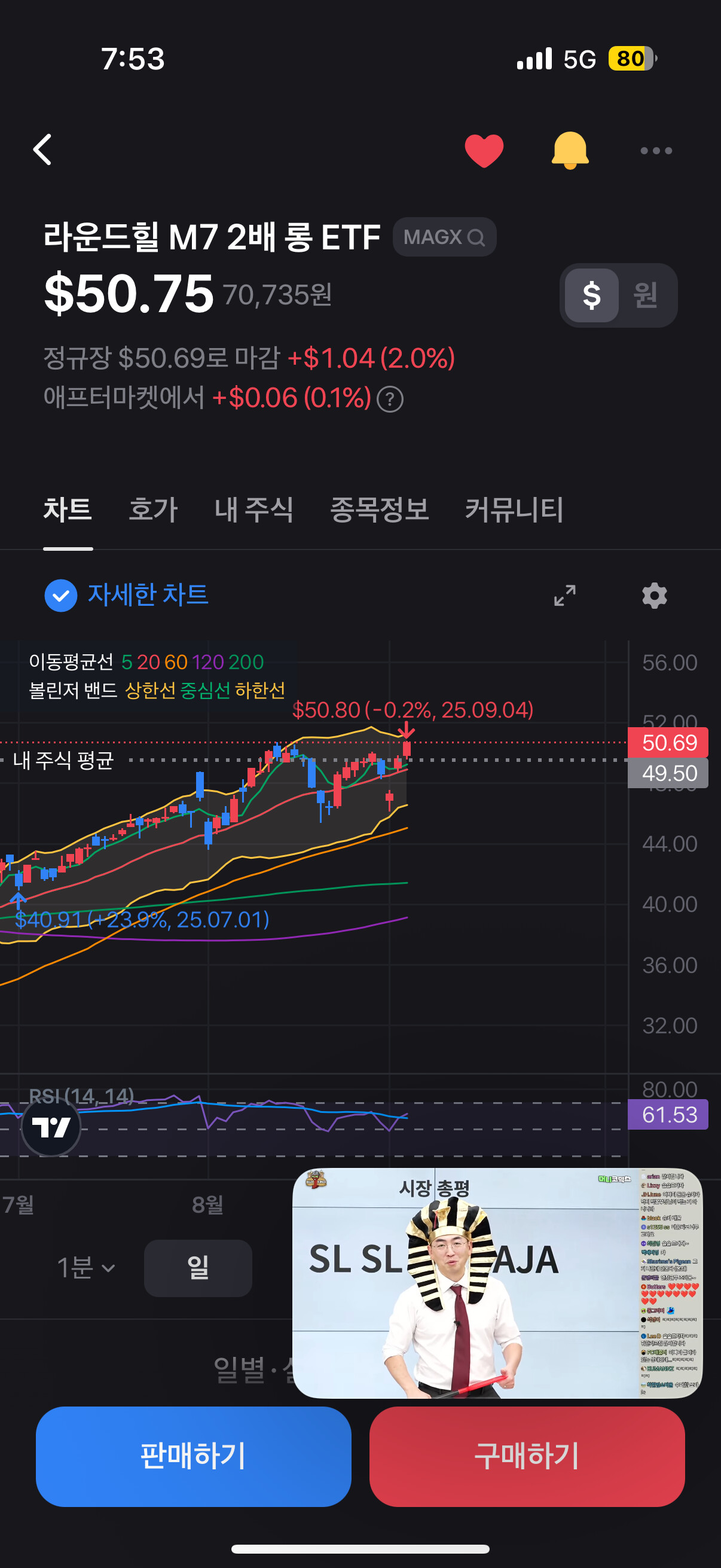The height and width of the screenshot is (1568, 721).
Task: Open the 1분 interval dropdown
Action: click(x=85, y=1268)
